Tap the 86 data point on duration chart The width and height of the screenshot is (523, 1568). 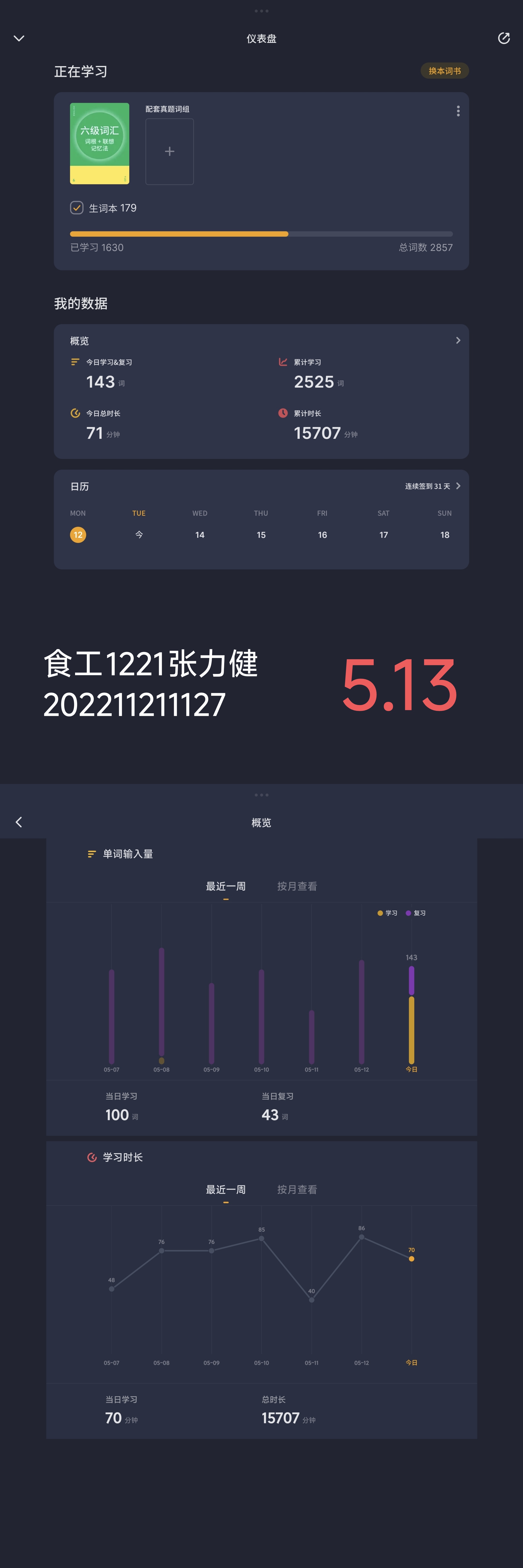pos(361,1237)
